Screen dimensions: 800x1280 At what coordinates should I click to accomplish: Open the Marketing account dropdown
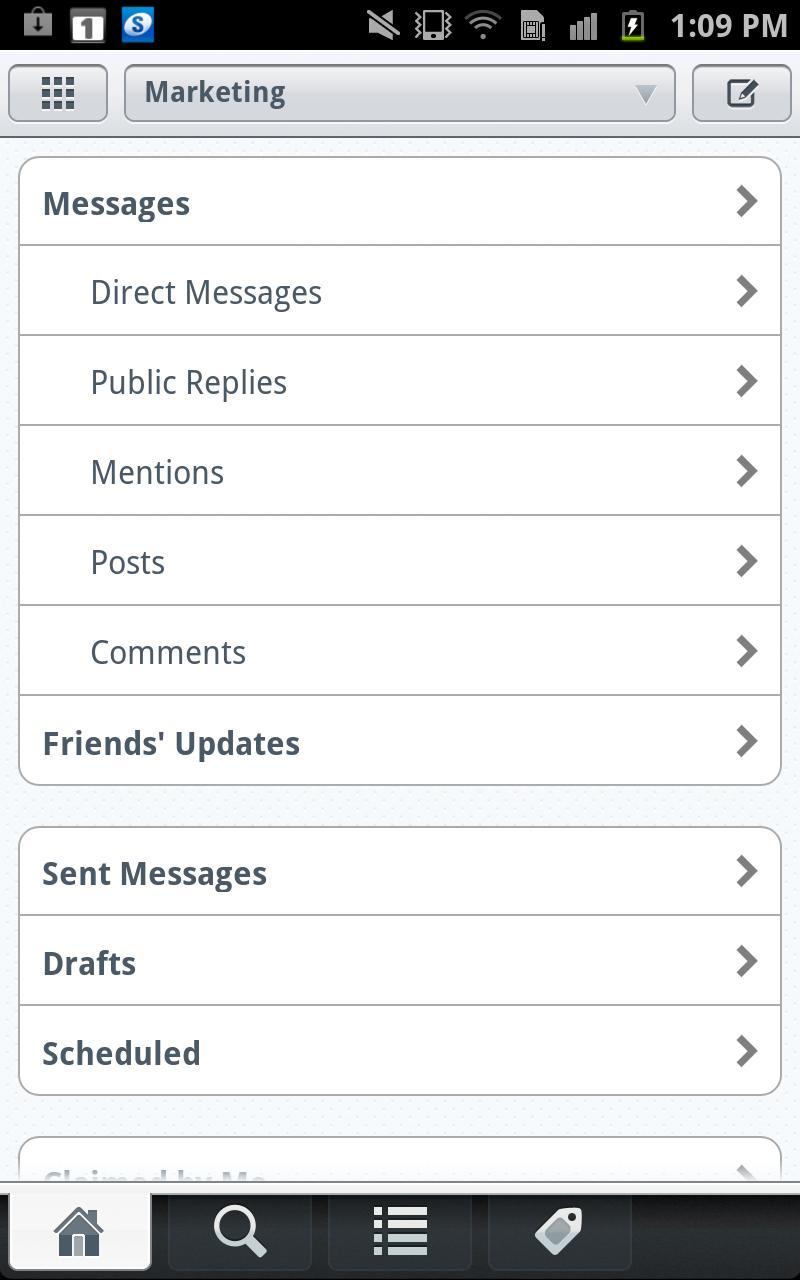tap(399, 92)
